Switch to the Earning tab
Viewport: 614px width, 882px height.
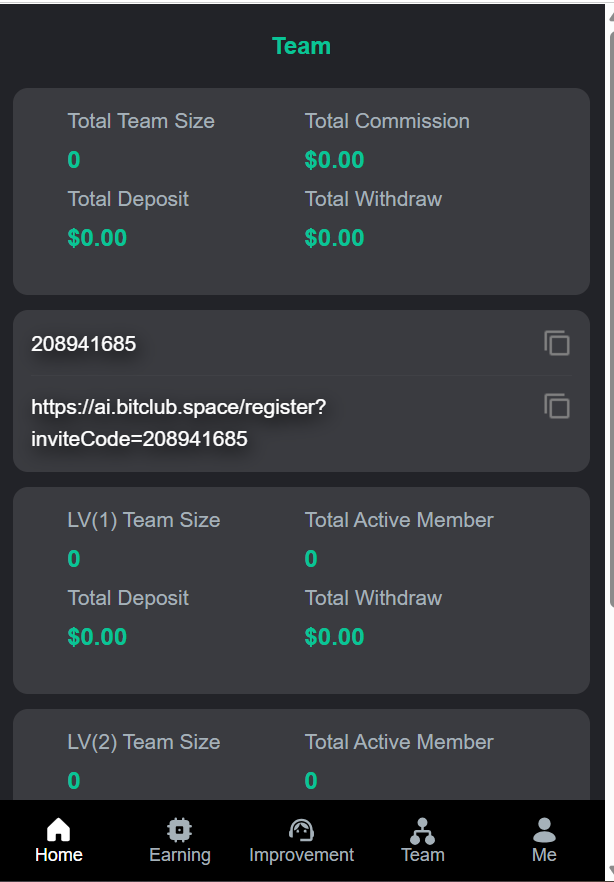[x=180, y=840]
